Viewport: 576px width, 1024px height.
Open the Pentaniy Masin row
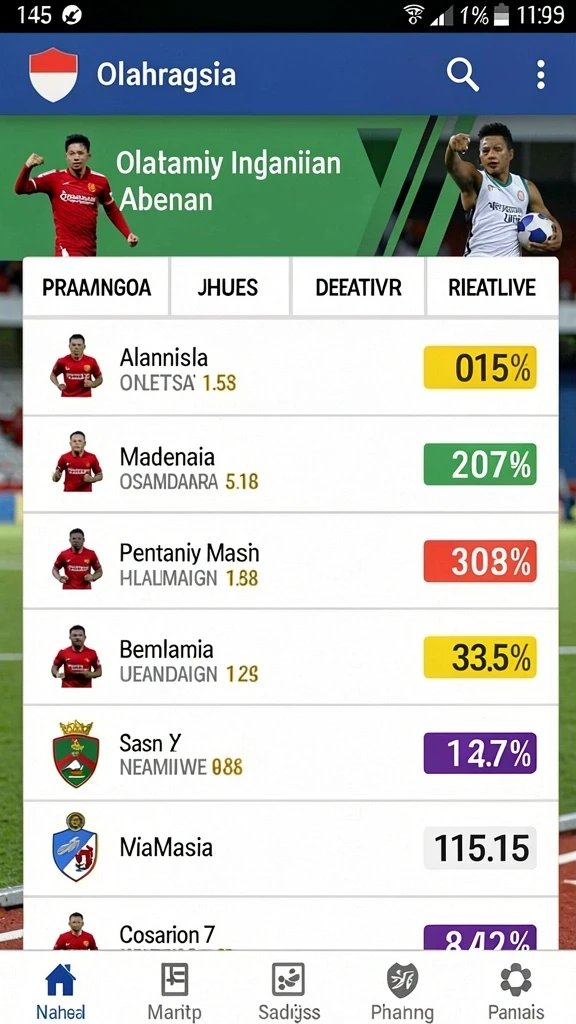(x=291, y=561)
